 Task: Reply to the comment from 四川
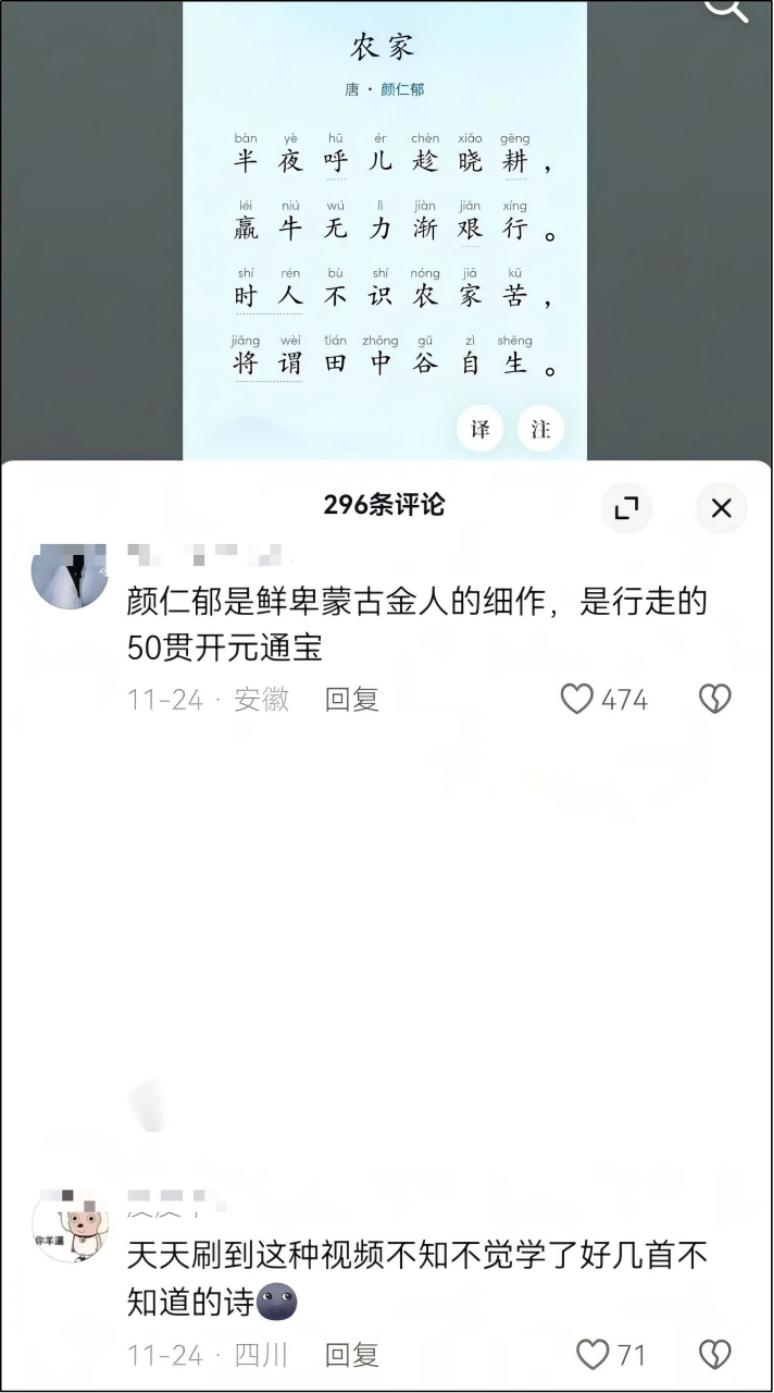coord(352,1355)
